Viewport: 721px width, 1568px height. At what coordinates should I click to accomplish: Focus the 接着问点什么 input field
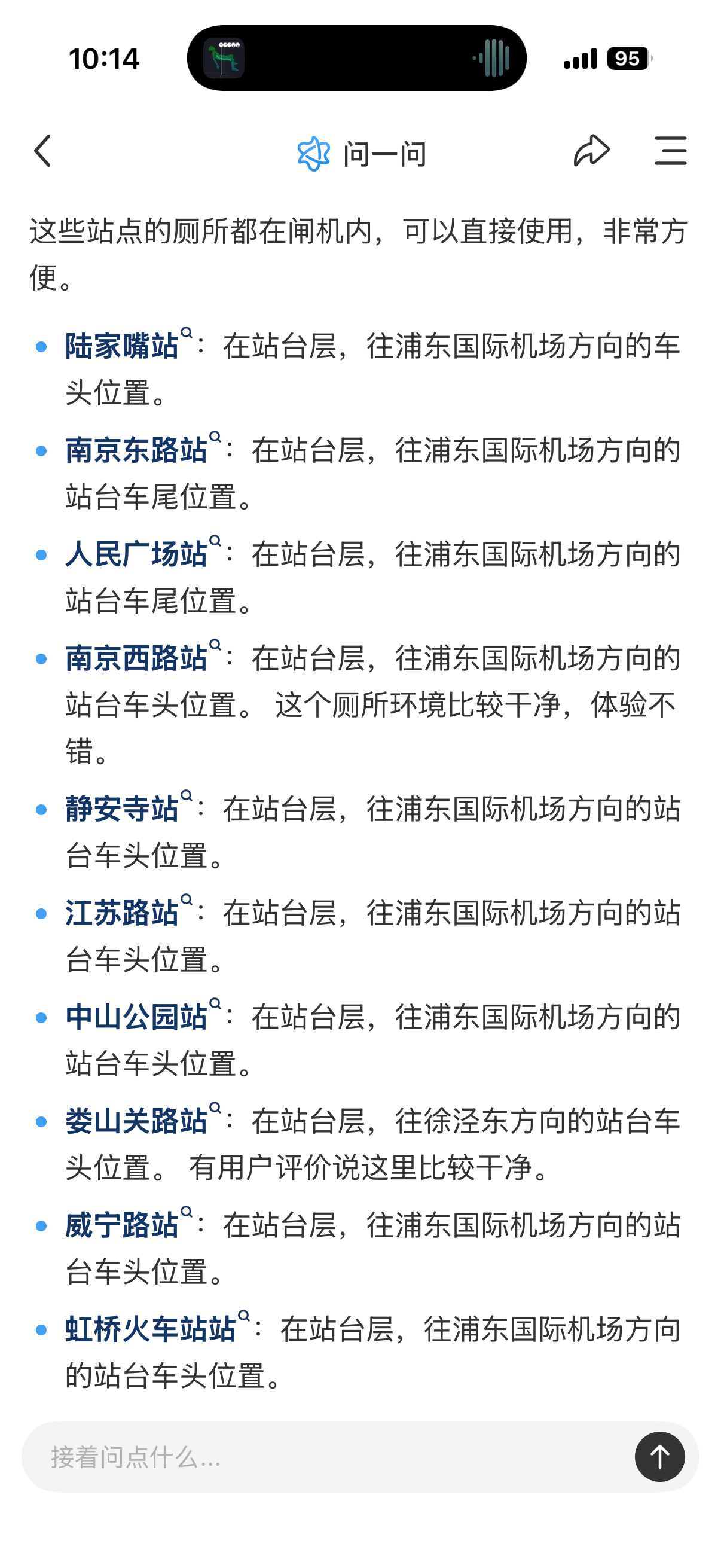[x=329, y=1457]
